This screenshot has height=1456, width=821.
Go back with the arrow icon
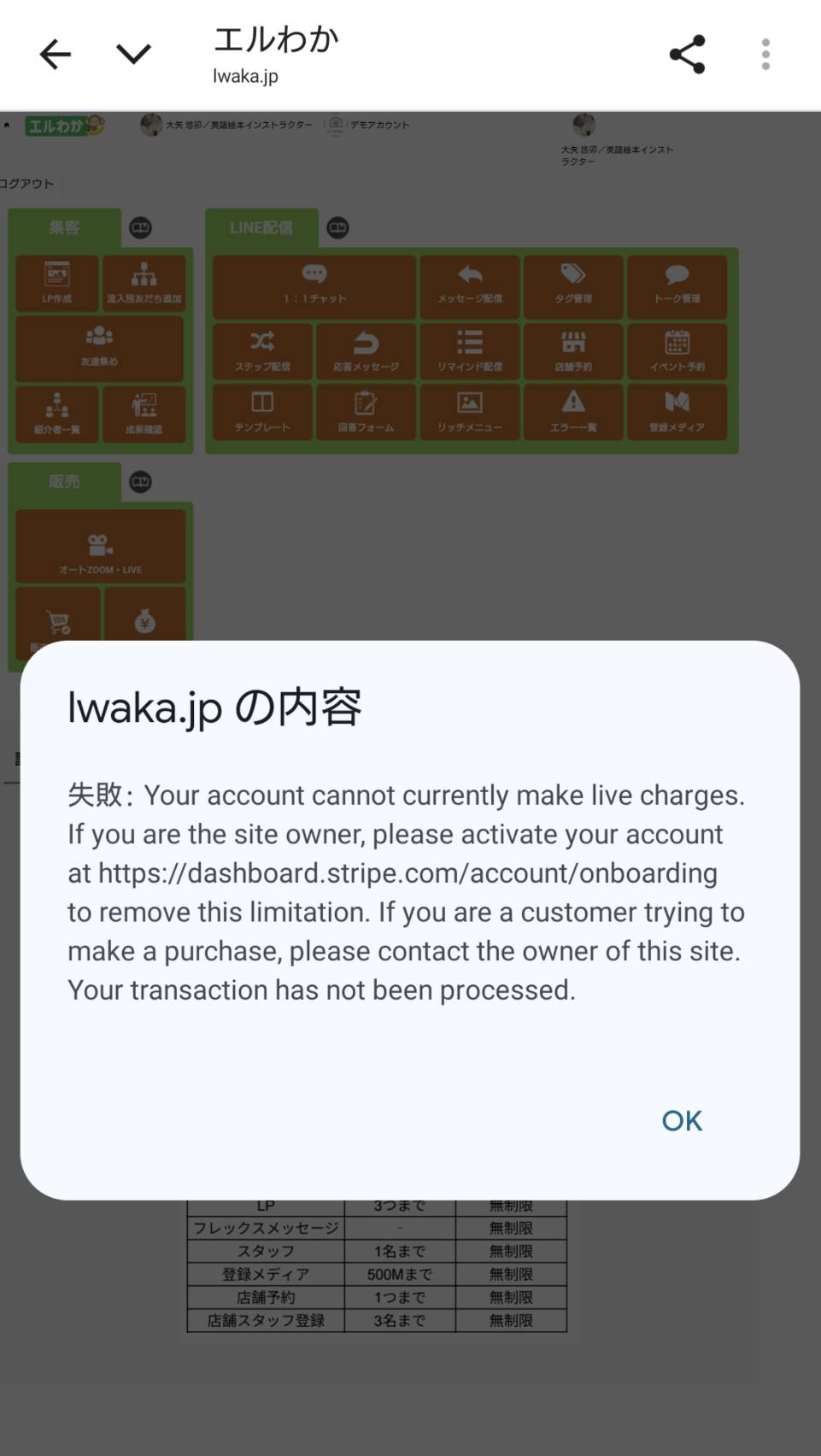point(56,55)
